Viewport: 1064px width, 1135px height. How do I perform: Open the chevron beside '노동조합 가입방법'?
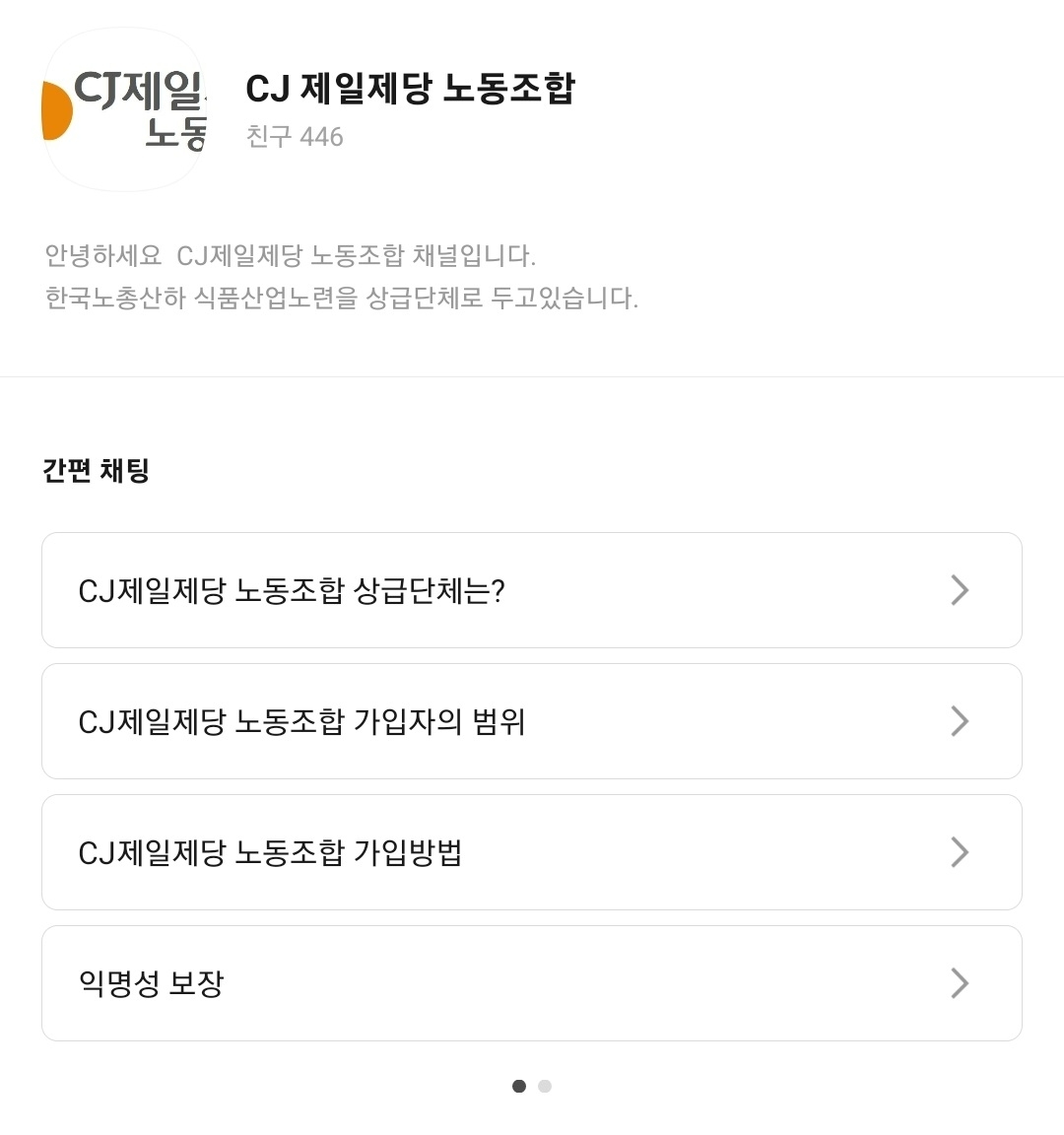[x=958, y=852]
